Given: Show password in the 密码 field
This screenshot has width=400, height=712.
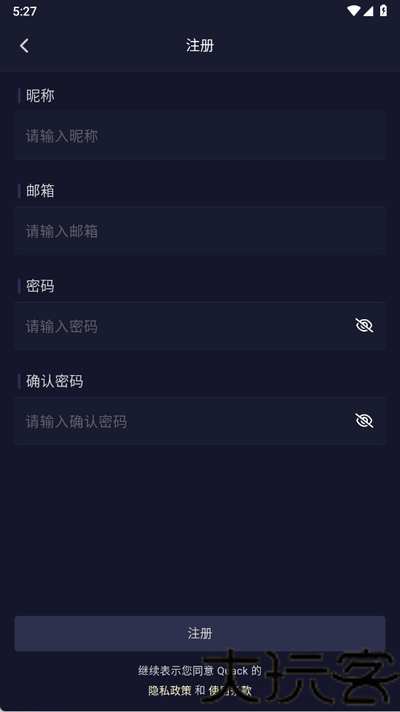Looking at the screenshot, I should pos(364,326).
